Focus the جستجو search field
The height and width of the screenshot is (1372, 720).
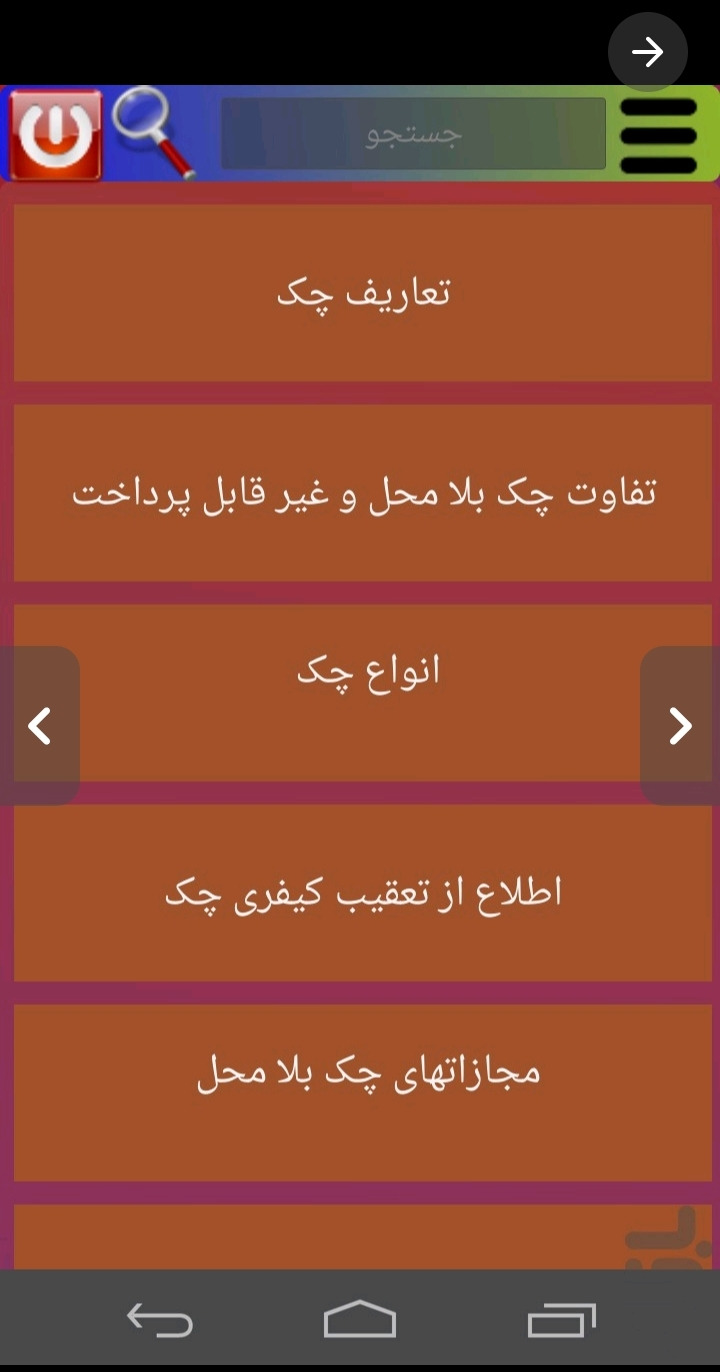pyautogui.click(x=413, y=134)
